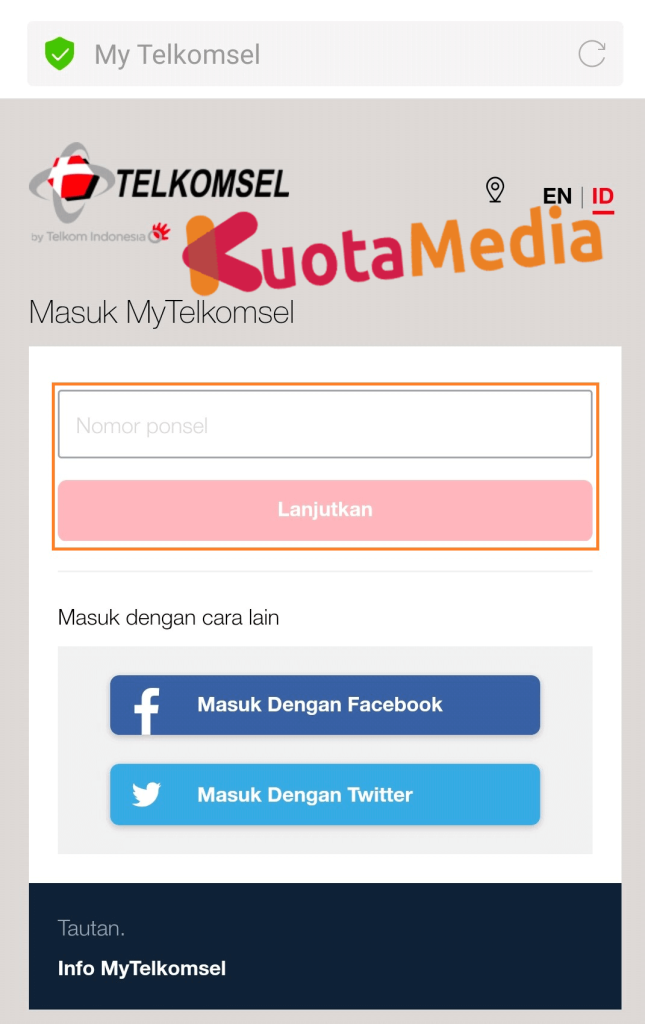Select the ID language option
645x1024 pixels.
click(x=602, y=196)
